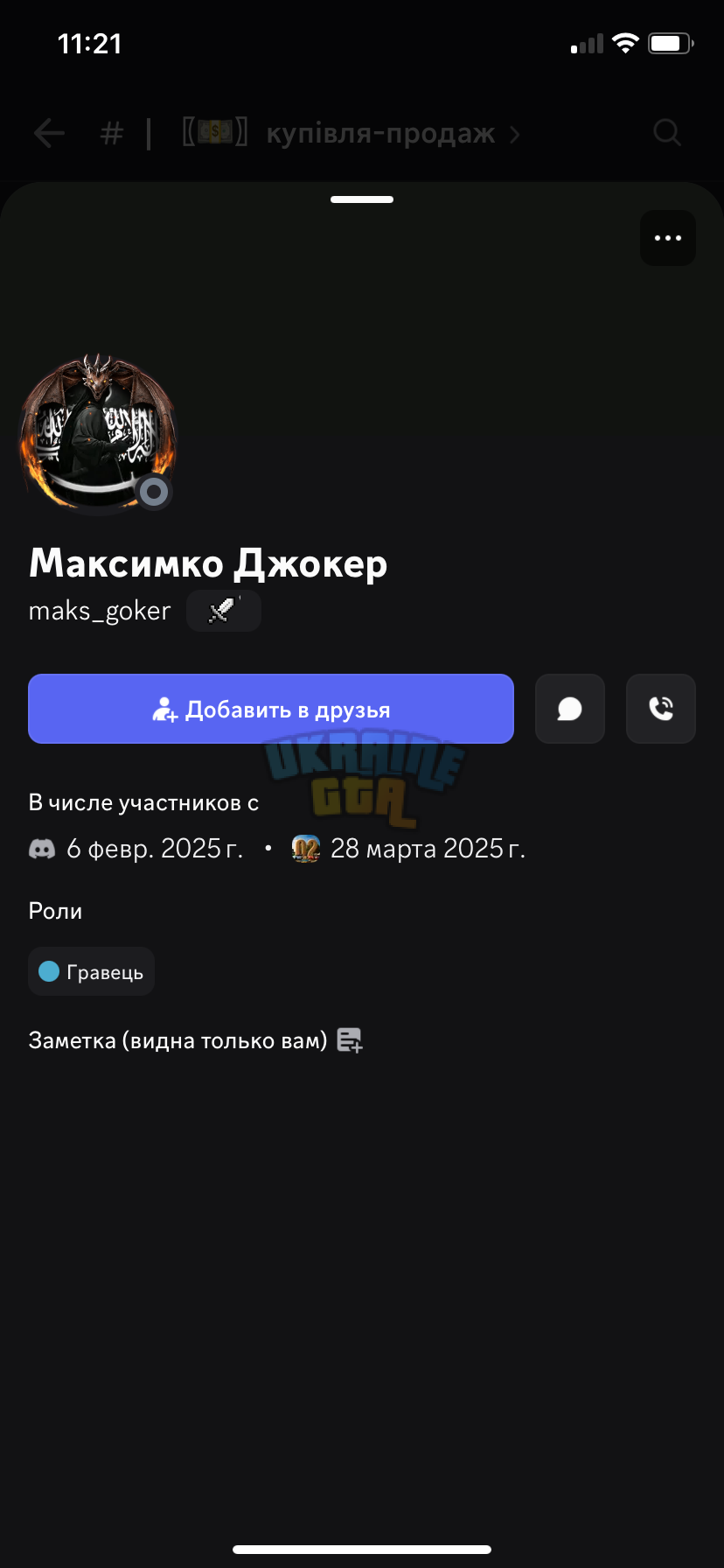Tap the profile sheet drag handle
724x1568 pixels.
coord(362,199)
